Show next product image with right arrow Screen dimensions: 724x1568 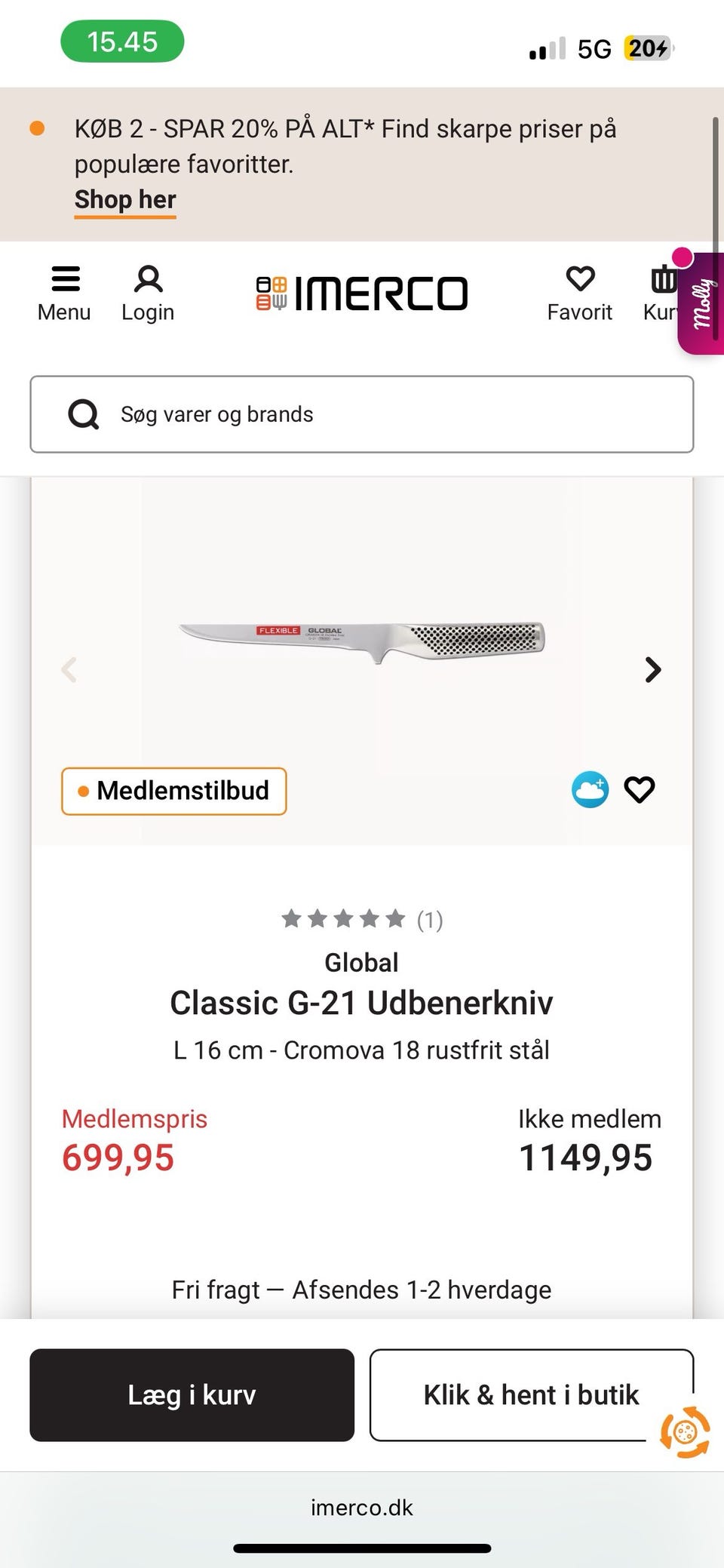pos(650,670)
